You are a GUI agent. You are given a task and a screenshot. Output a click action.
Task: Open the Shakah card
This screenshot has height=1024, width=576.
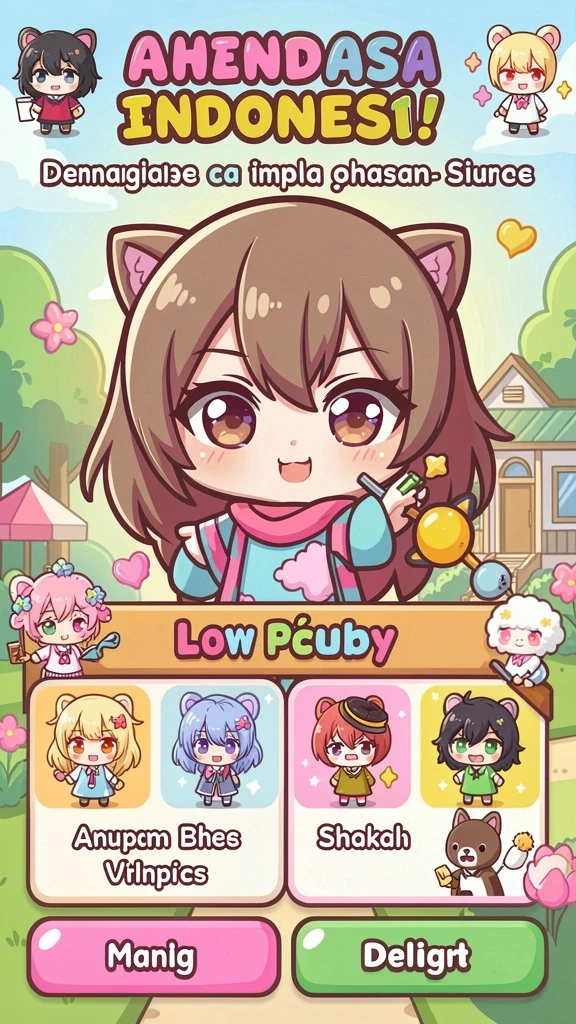pyautogui.click(x=416, y=792)
